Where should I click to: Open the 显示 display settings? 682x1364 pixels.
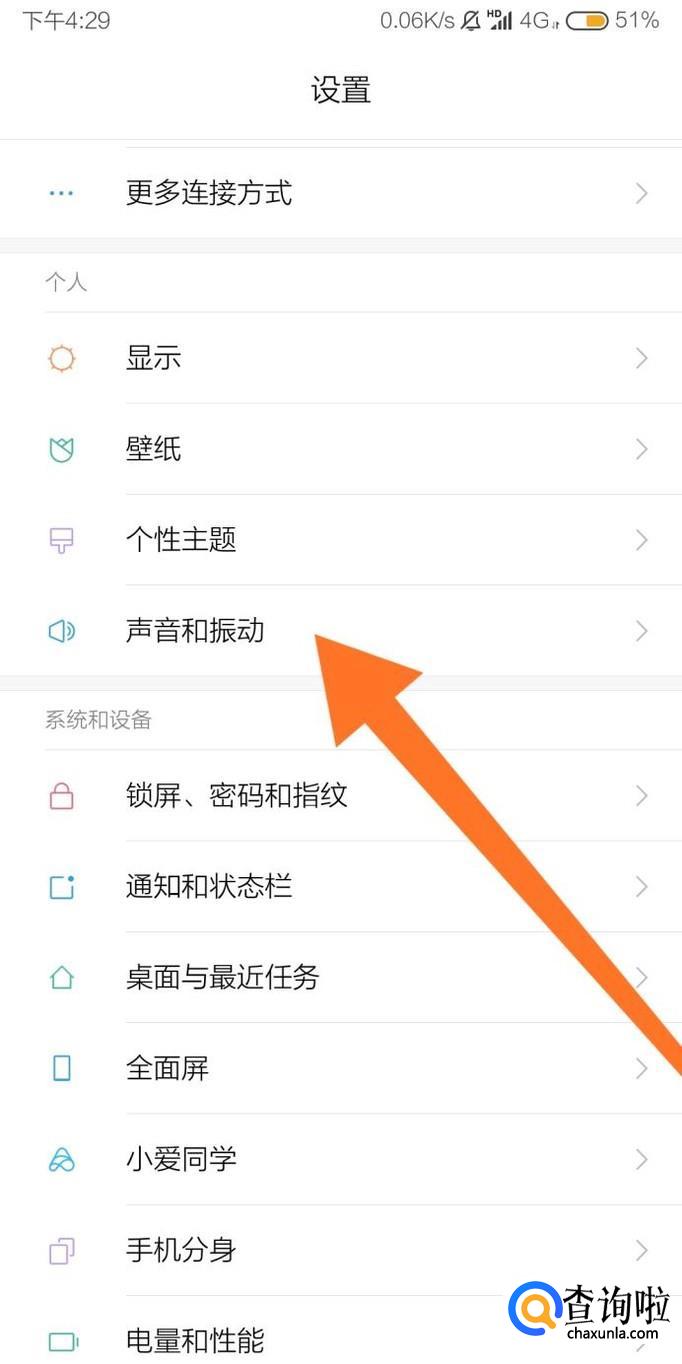point(154,358)
